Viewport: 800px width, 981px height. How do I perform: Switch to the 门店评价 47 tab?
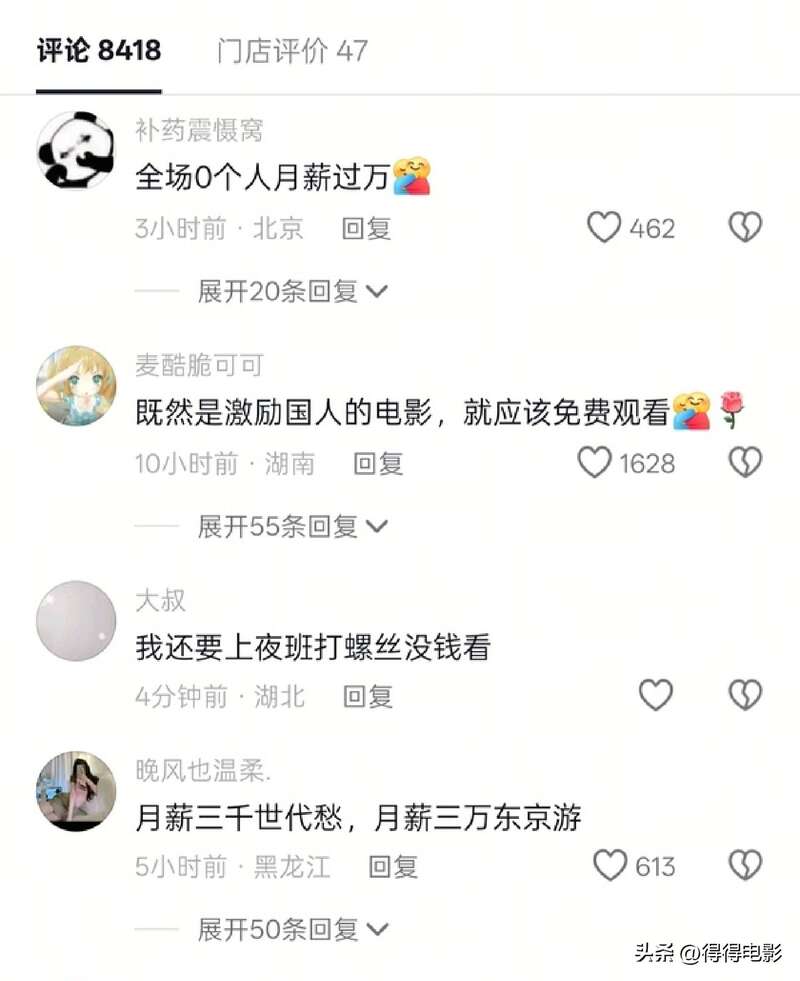[x=292, y=51]
